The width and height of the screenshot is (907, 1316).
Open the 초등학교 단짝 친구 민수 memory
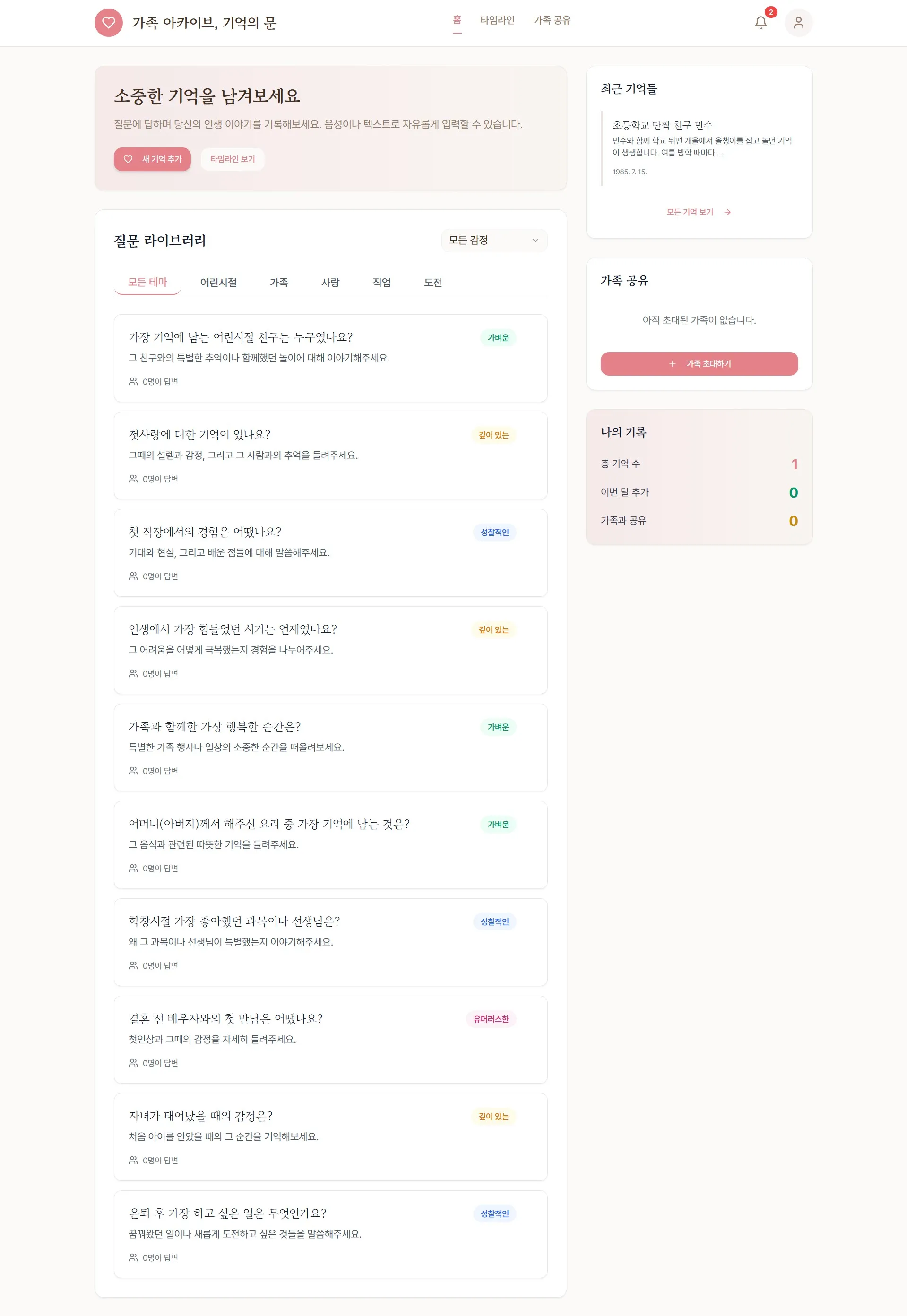(701, 146)
